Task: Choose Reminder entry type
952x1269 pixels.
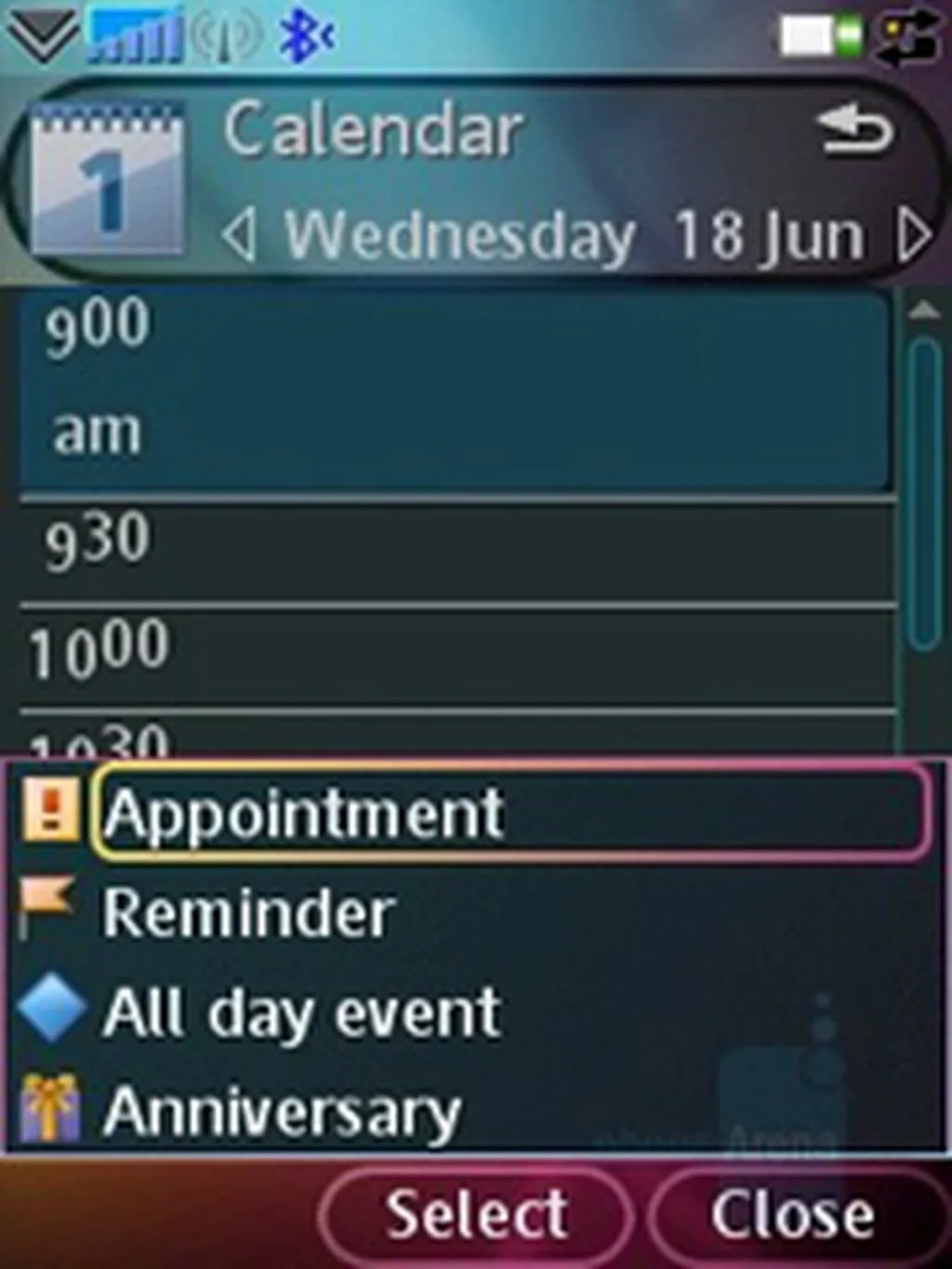Action: (x=249, y=913)
